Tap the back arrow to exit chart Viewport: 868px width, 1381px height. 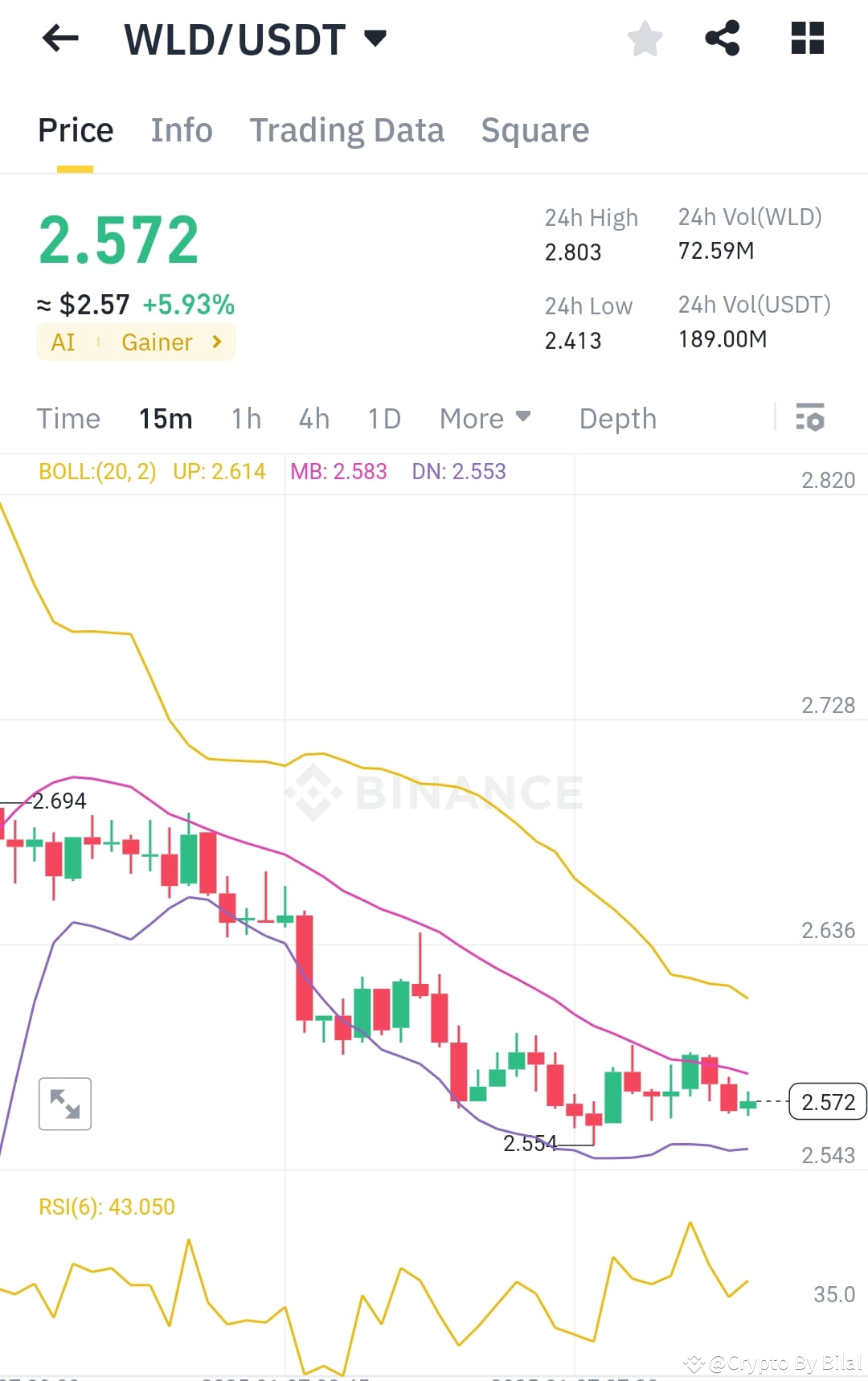pos(59,38)
